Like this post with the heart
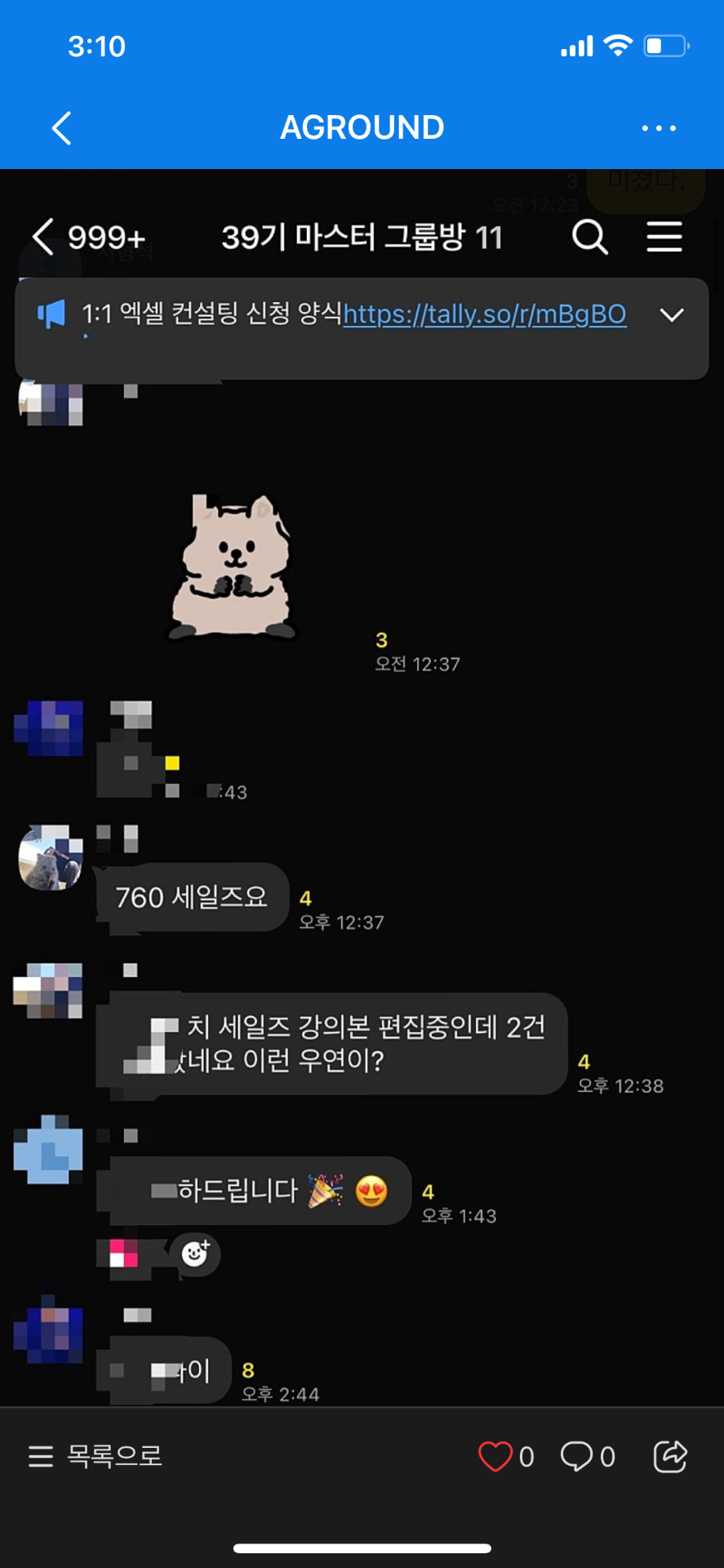724x1568 pixels. [495, 1456]
